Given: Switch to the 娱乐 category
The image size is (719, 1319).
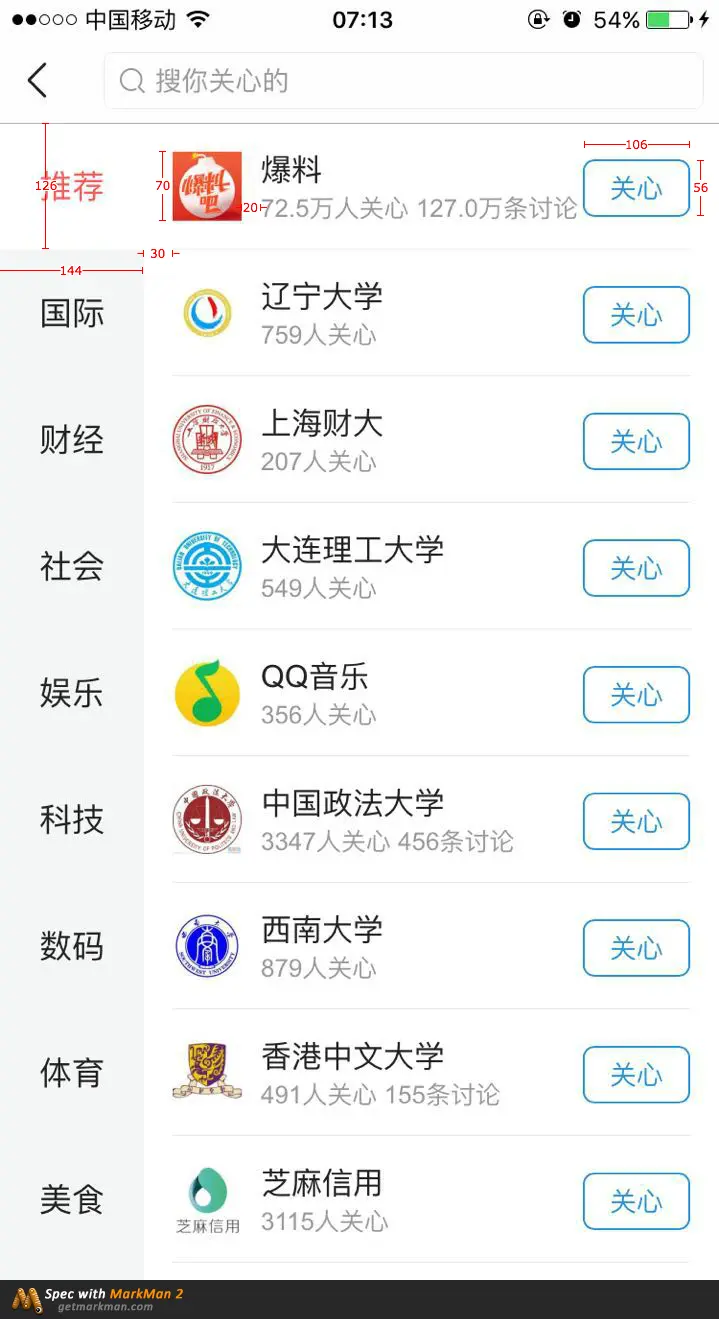Looking at the screenshot, I should pos(72,693).
